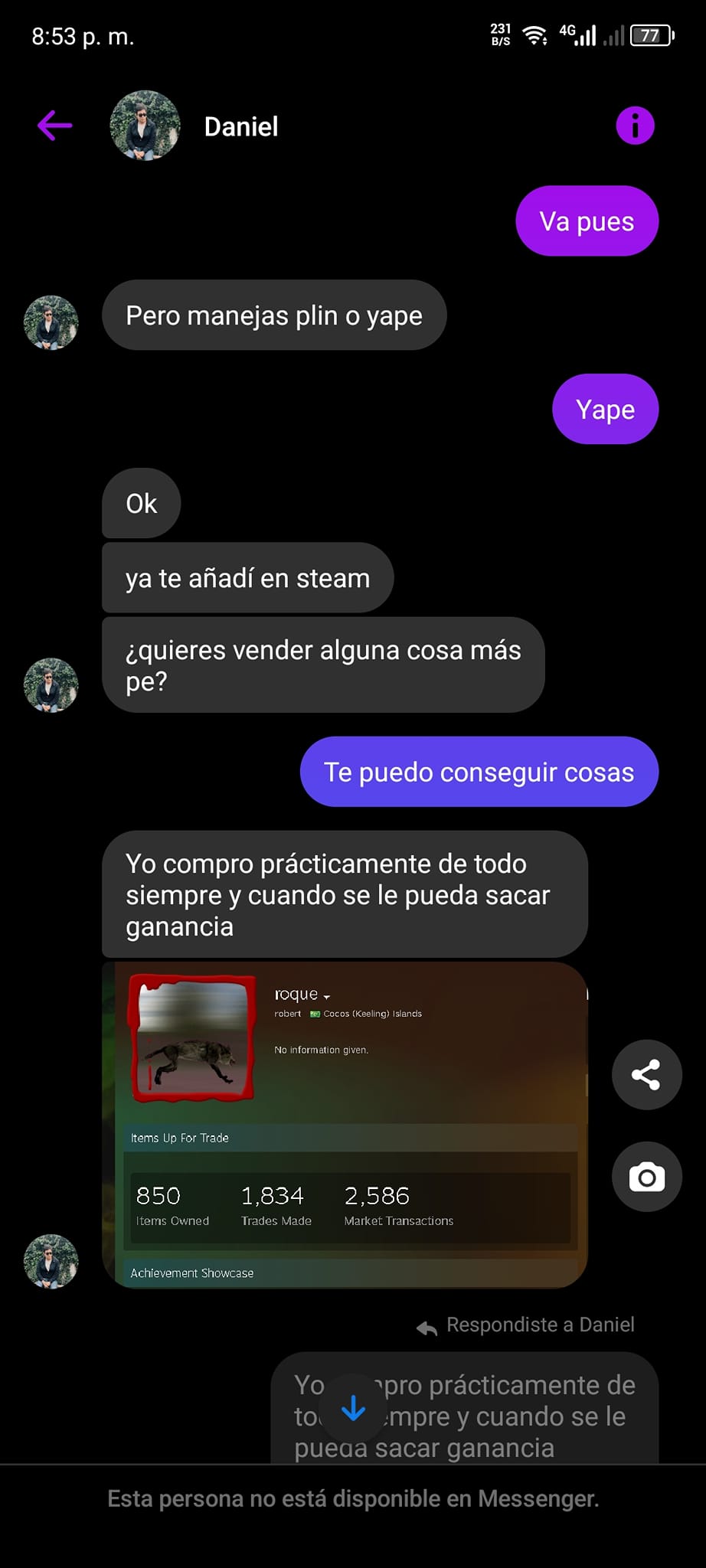706x1568 pixels.
Task: Share the Steam profile image
Action: click(646, 1074)
